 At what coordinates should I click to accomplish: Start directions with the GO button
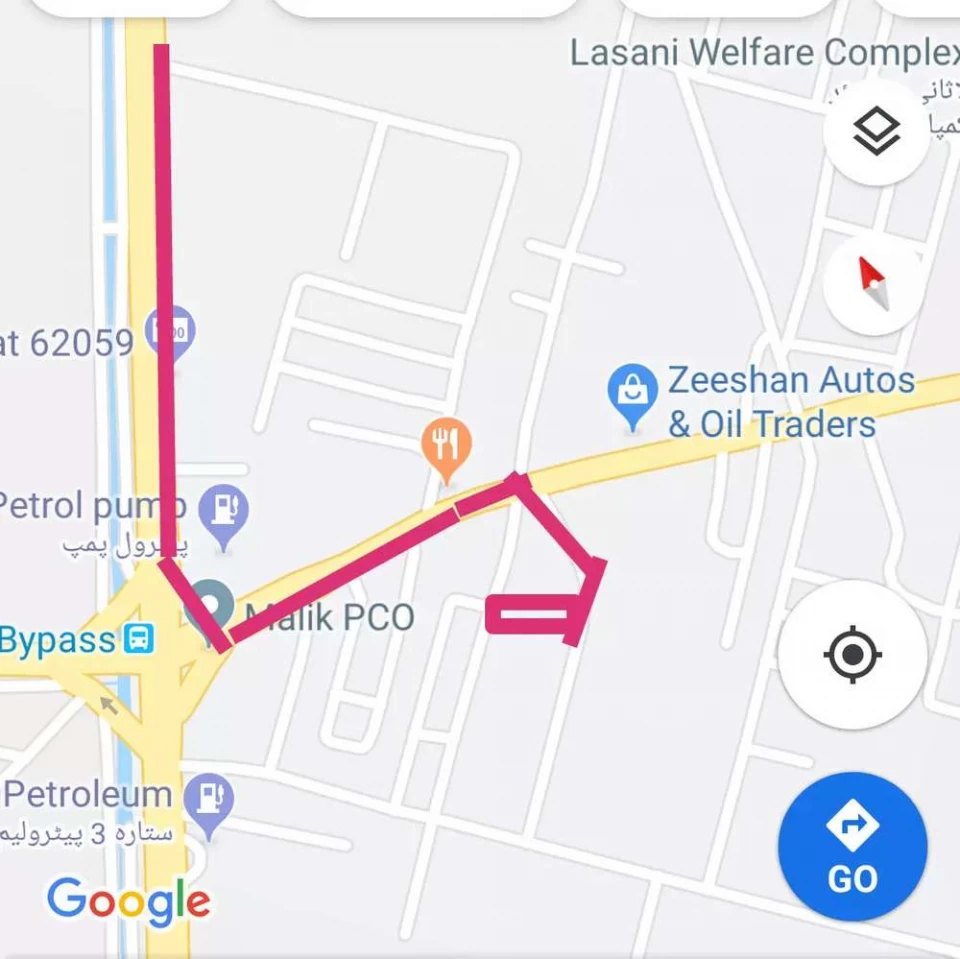click(852, 847)
